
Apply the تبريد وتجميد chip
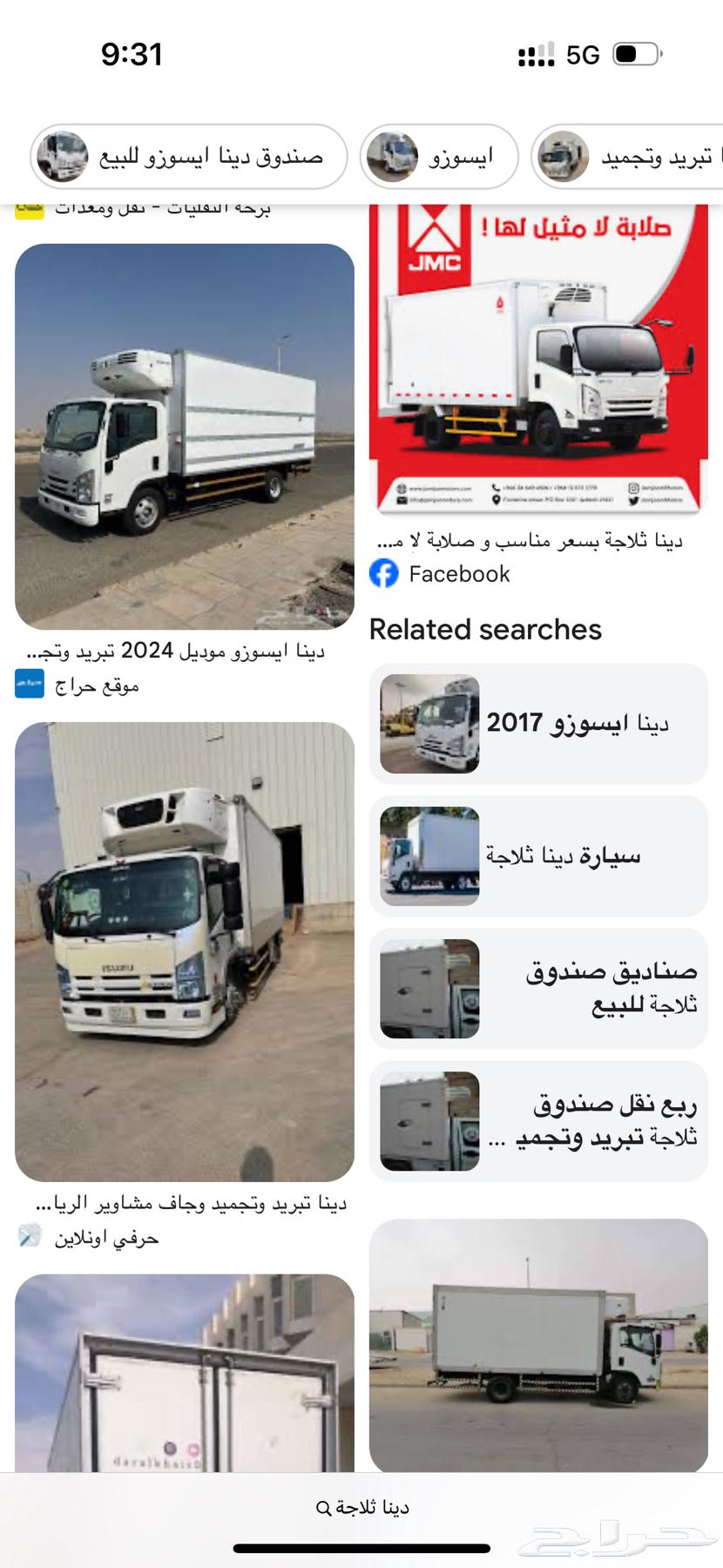(x=629, y=157)
